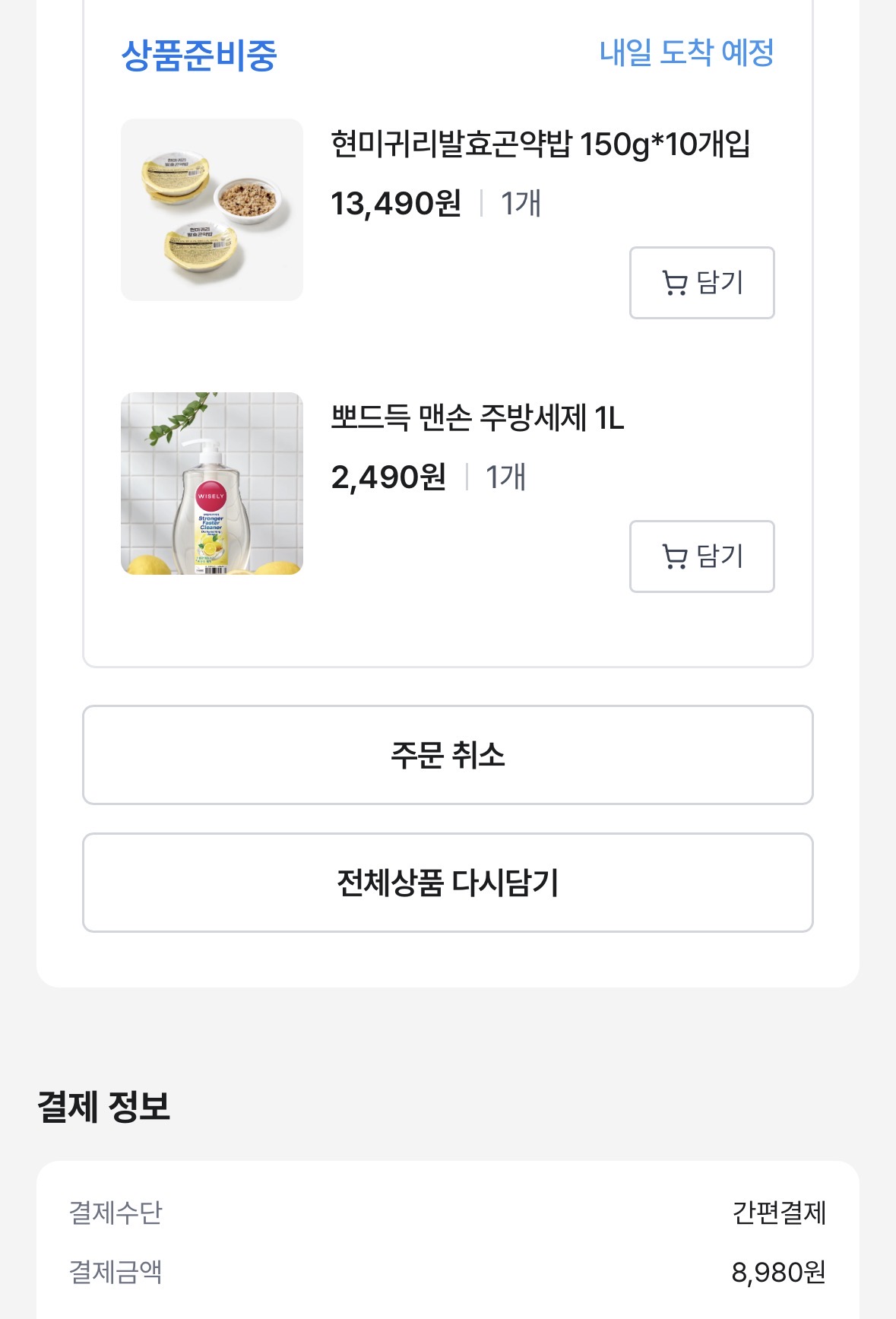
Task: Cancel the order with 주문 취소
Action: click(x=448, y=755)
